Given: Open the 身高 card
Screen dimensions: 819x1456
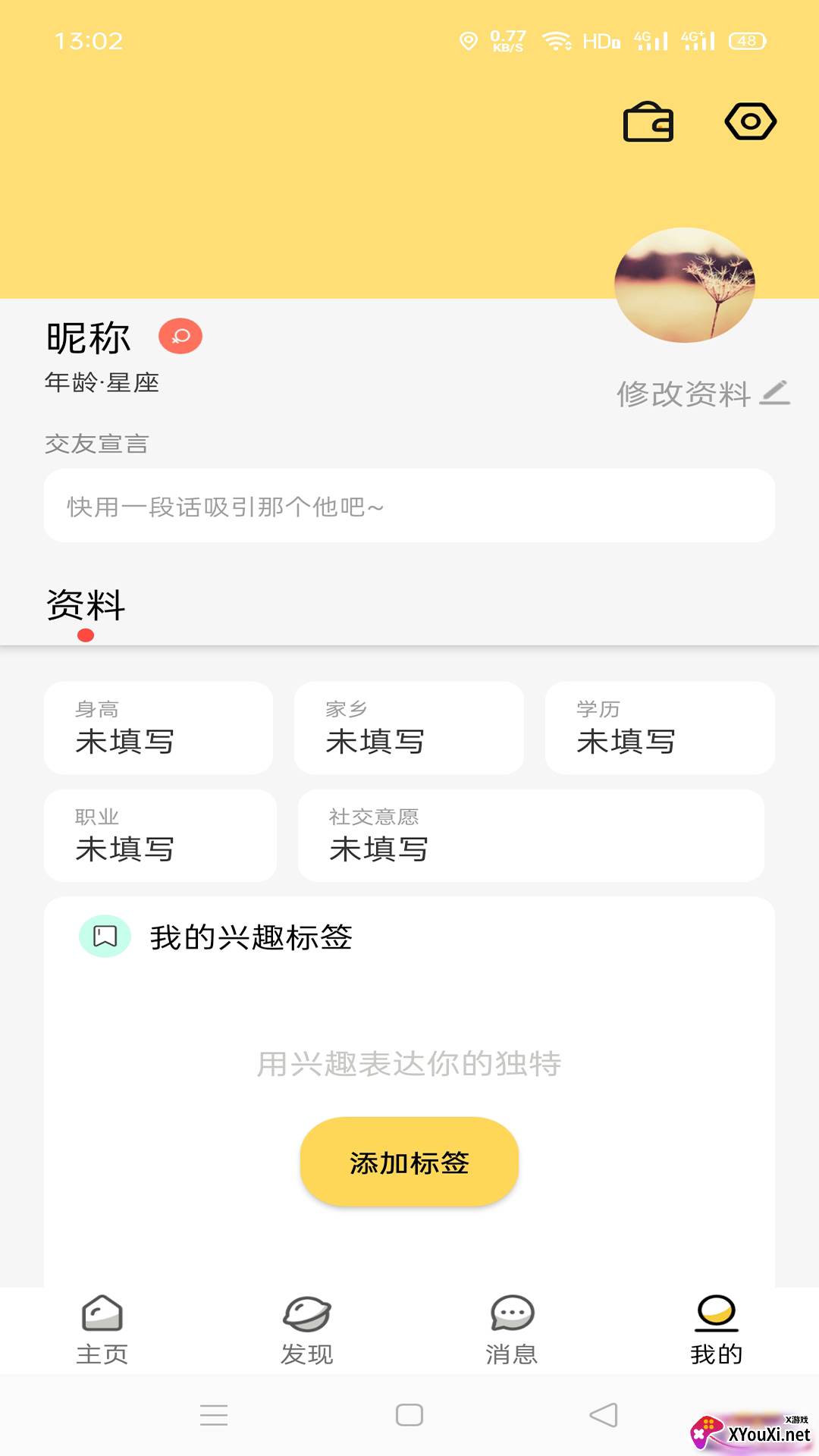Looking at the screenshot, I should tap(158, 728).
